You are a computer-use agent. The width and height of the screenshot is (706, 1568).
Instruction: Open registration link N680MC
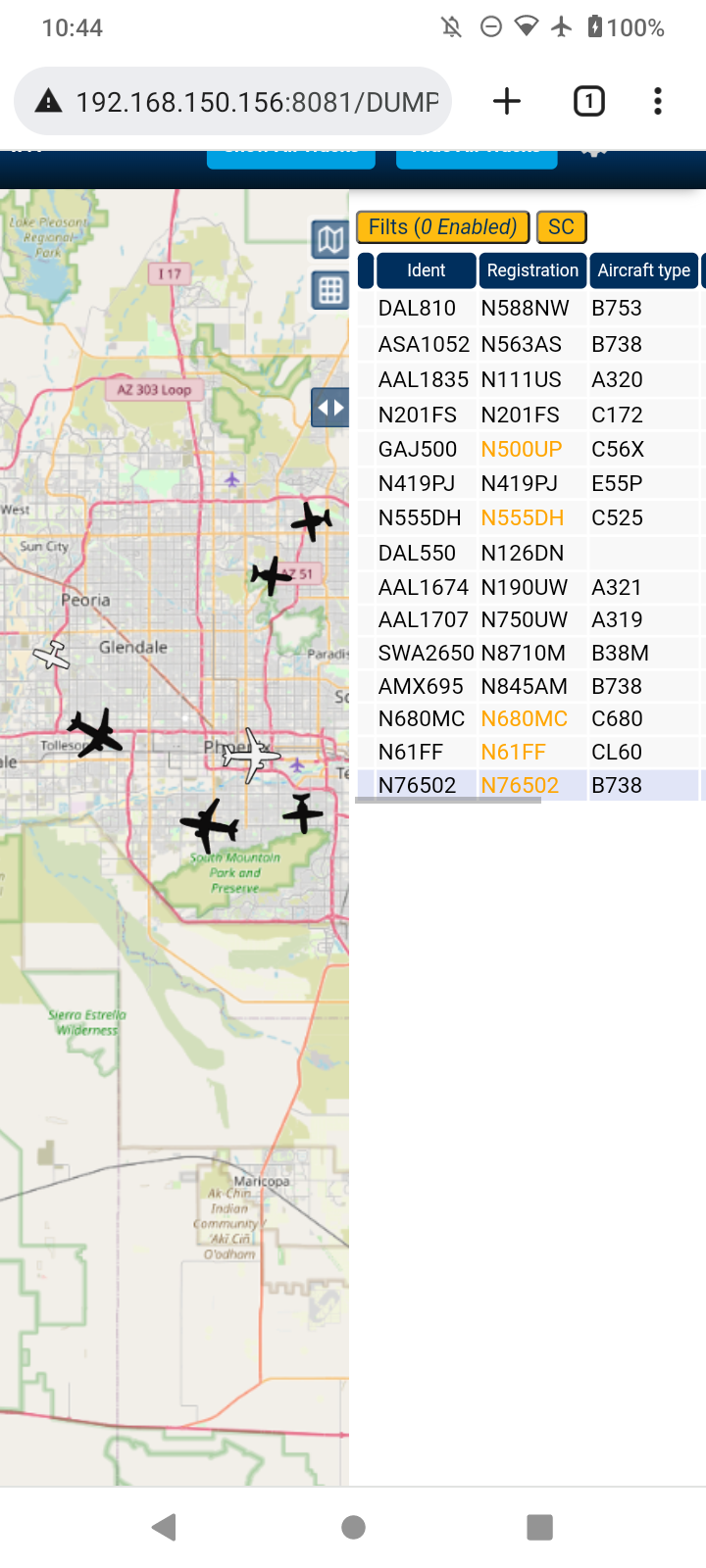coord(525,718)
